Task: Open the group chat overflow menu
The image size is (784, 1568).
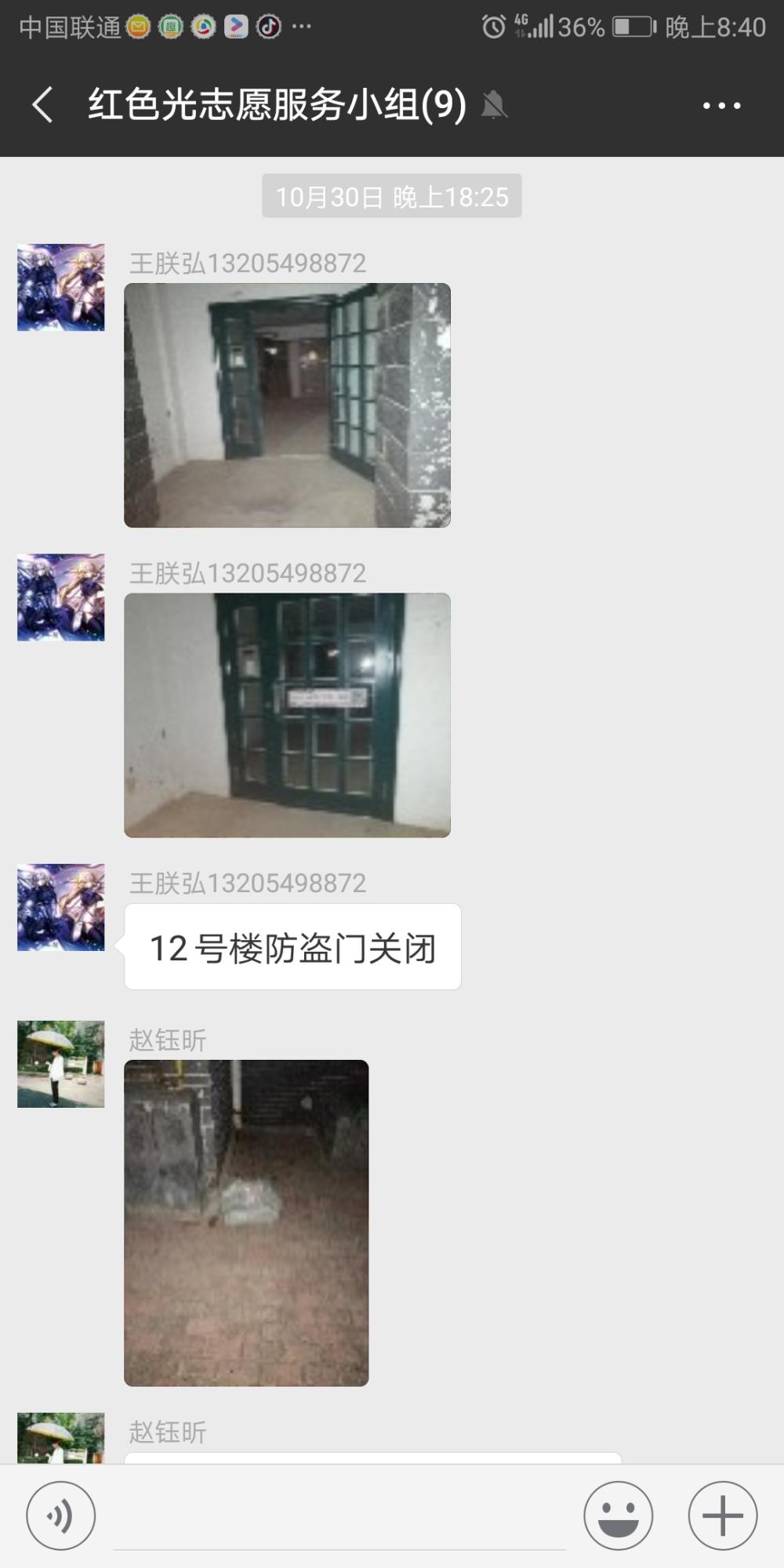Action: click(721, 105)
